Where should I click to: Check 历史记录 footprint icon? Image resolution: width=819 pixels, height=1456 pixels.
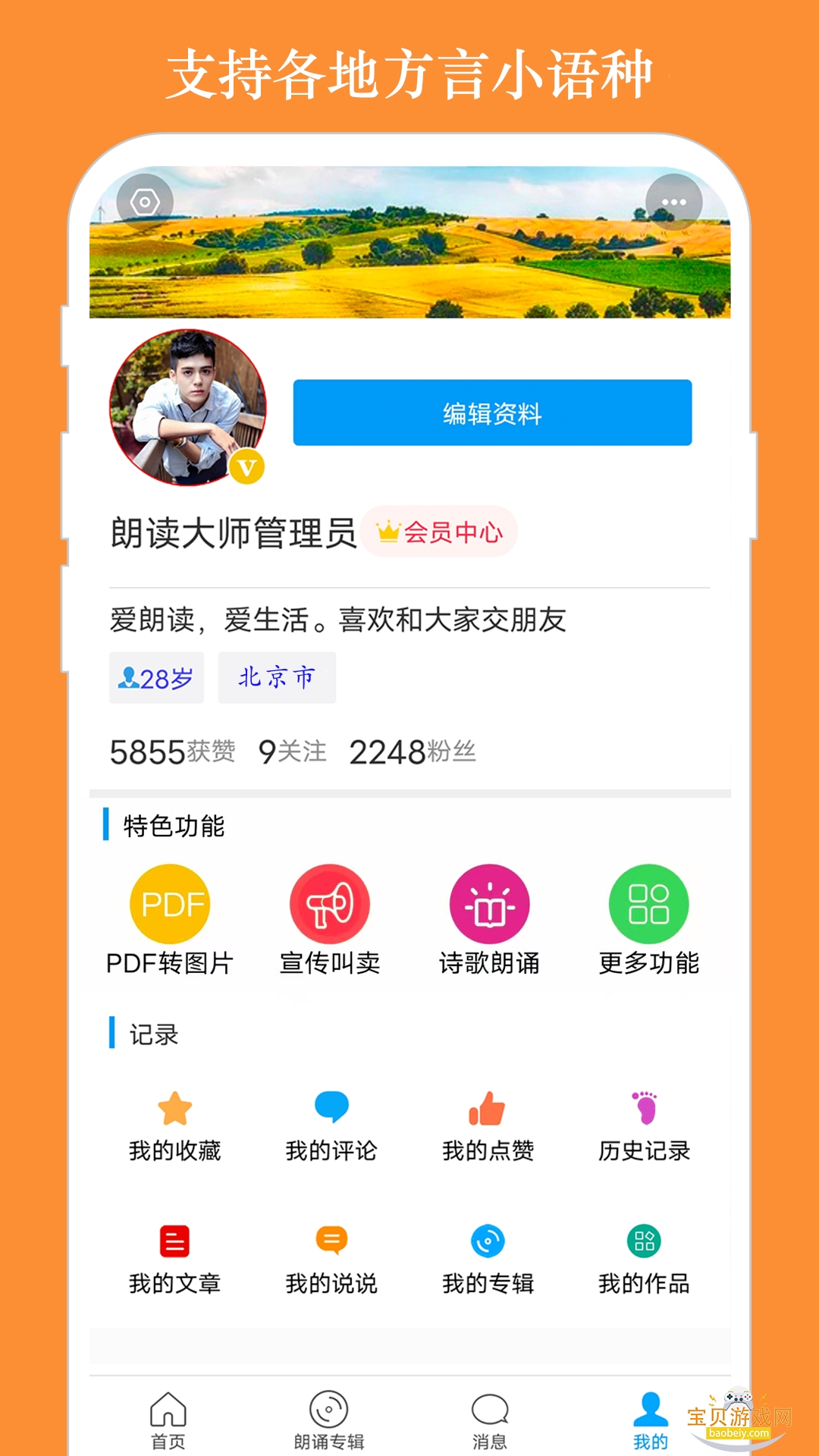coord(645,1109)
